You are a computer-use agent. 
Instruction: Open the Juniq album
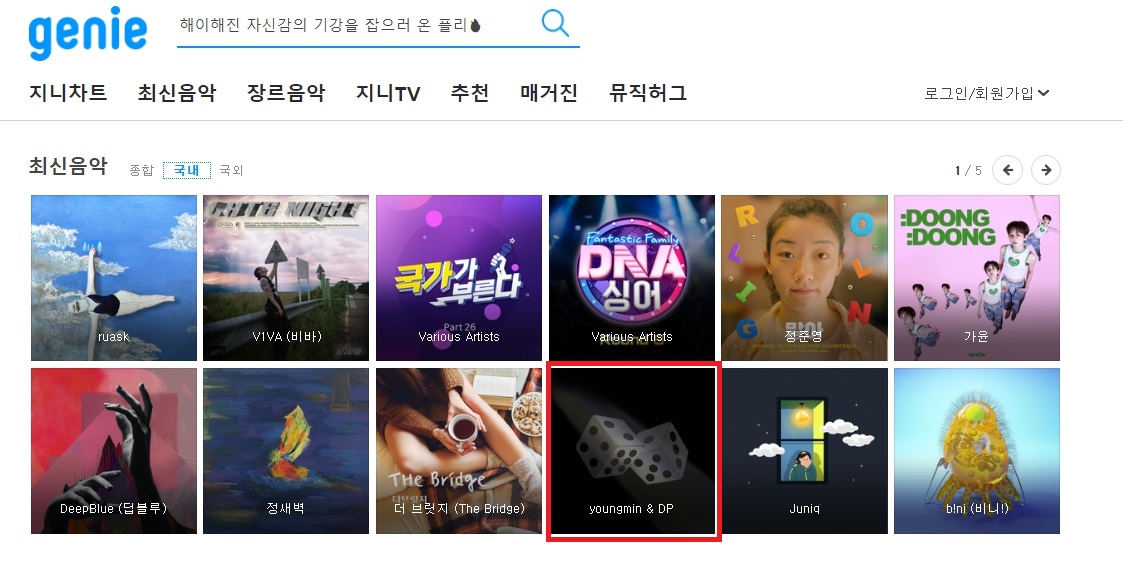(804, 451)
